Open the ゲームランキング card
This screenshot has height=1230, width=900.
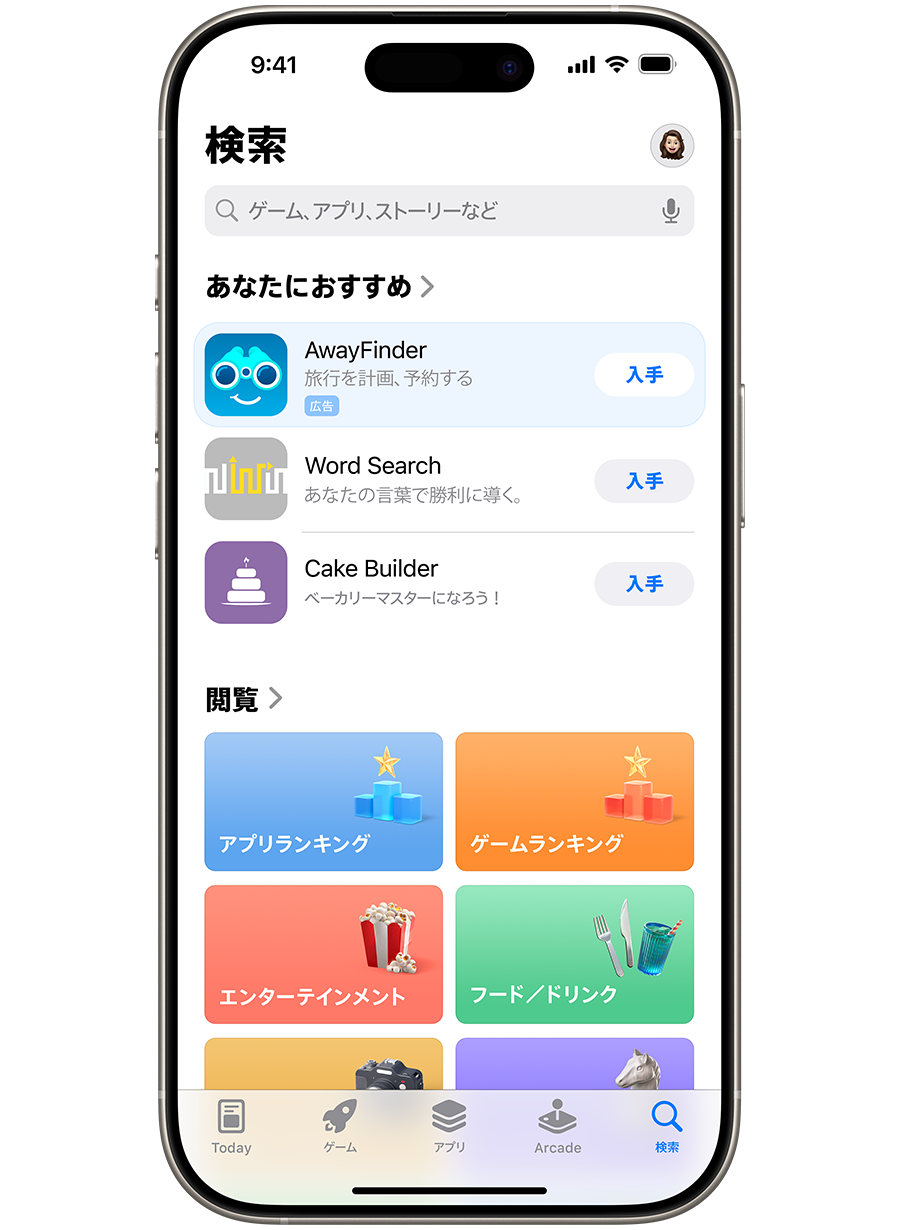574,802
